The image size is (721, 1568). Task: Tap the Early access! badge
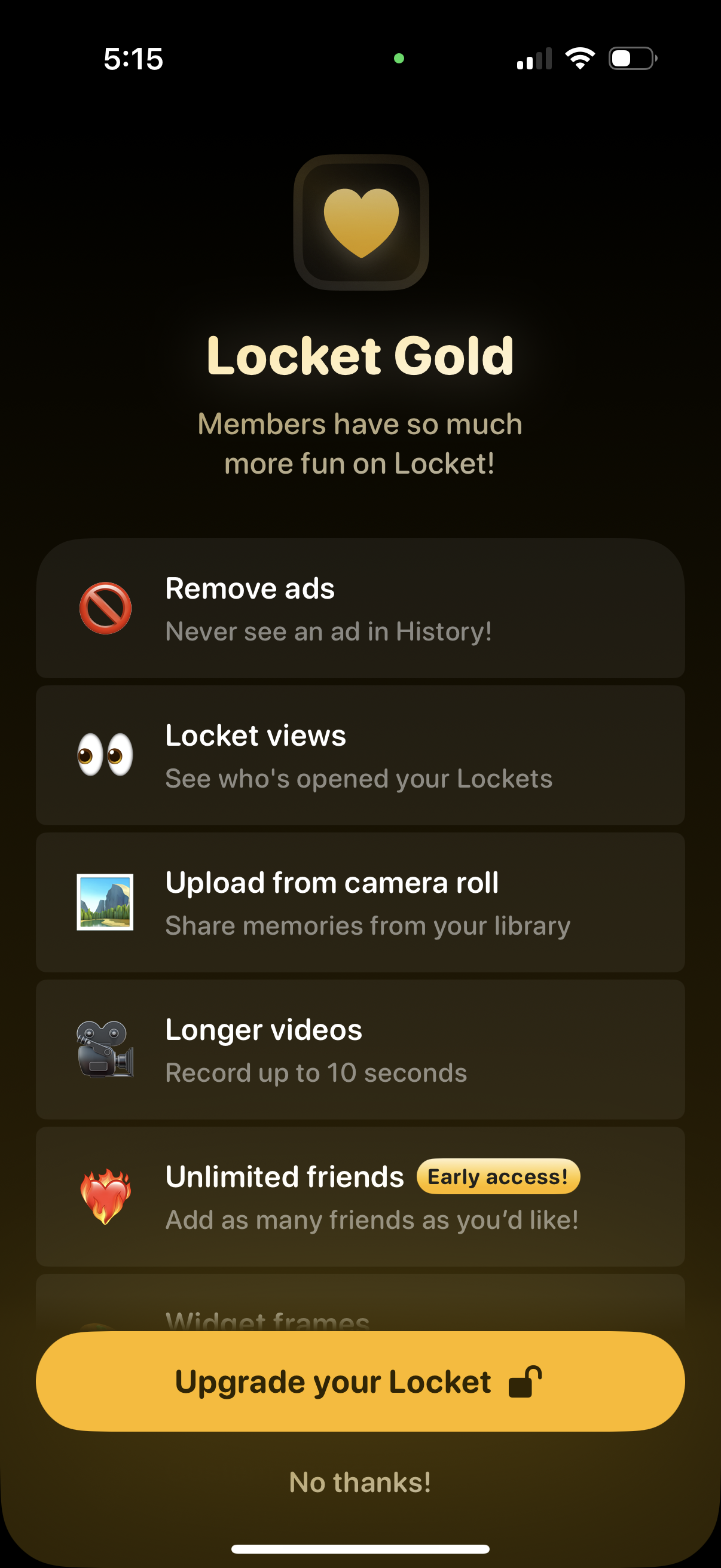pyautogui.click(x=499, y=1176)
